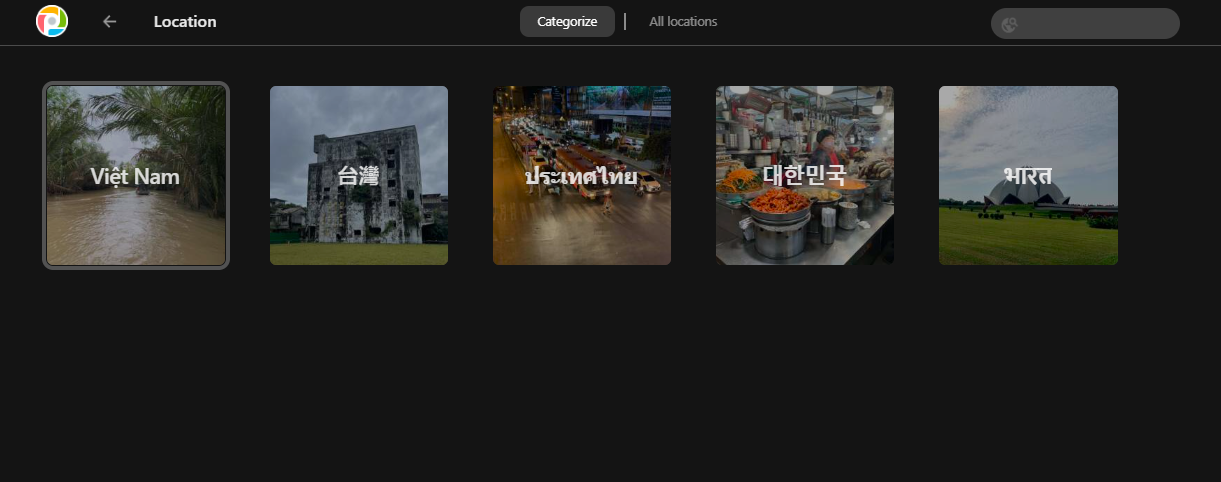Go back with the arrow icon
Image resolution: width=1221 pixels, height=482 pixels.
pos(110,22)
